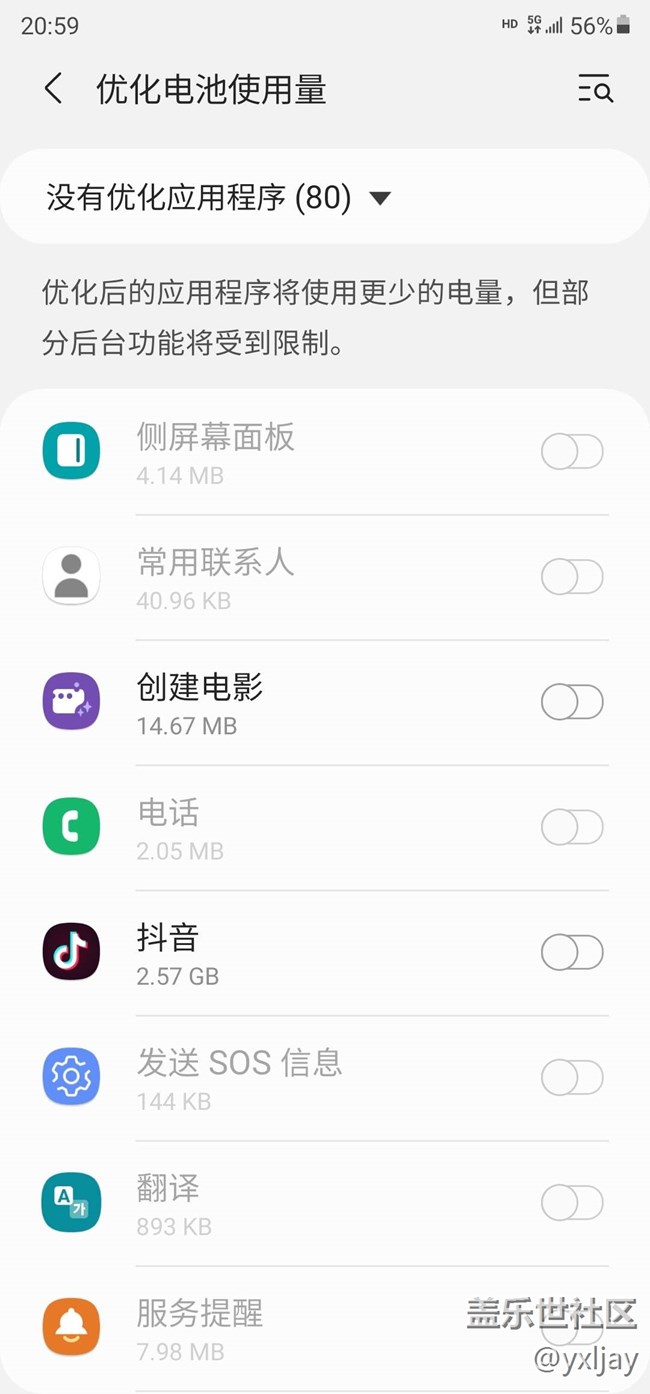Toggle the switch for 常用联系人

[x=572, y=577]
